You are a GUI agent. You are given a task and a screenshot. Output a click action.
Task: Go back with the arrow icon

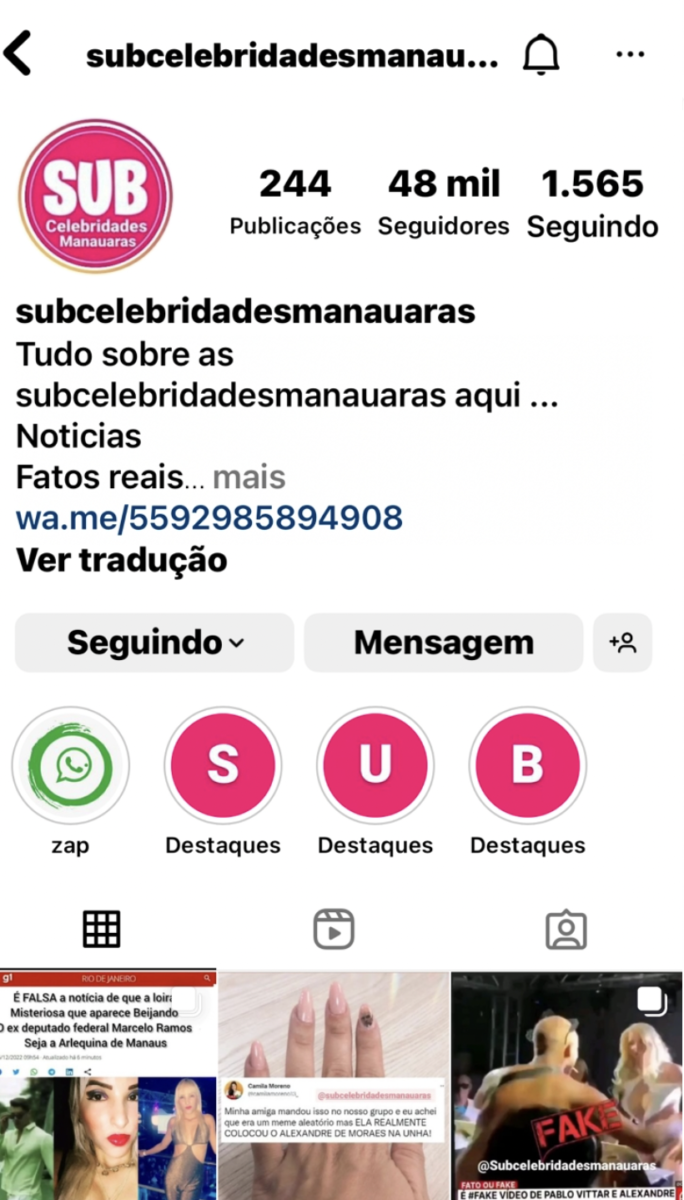tap(18, 53)
